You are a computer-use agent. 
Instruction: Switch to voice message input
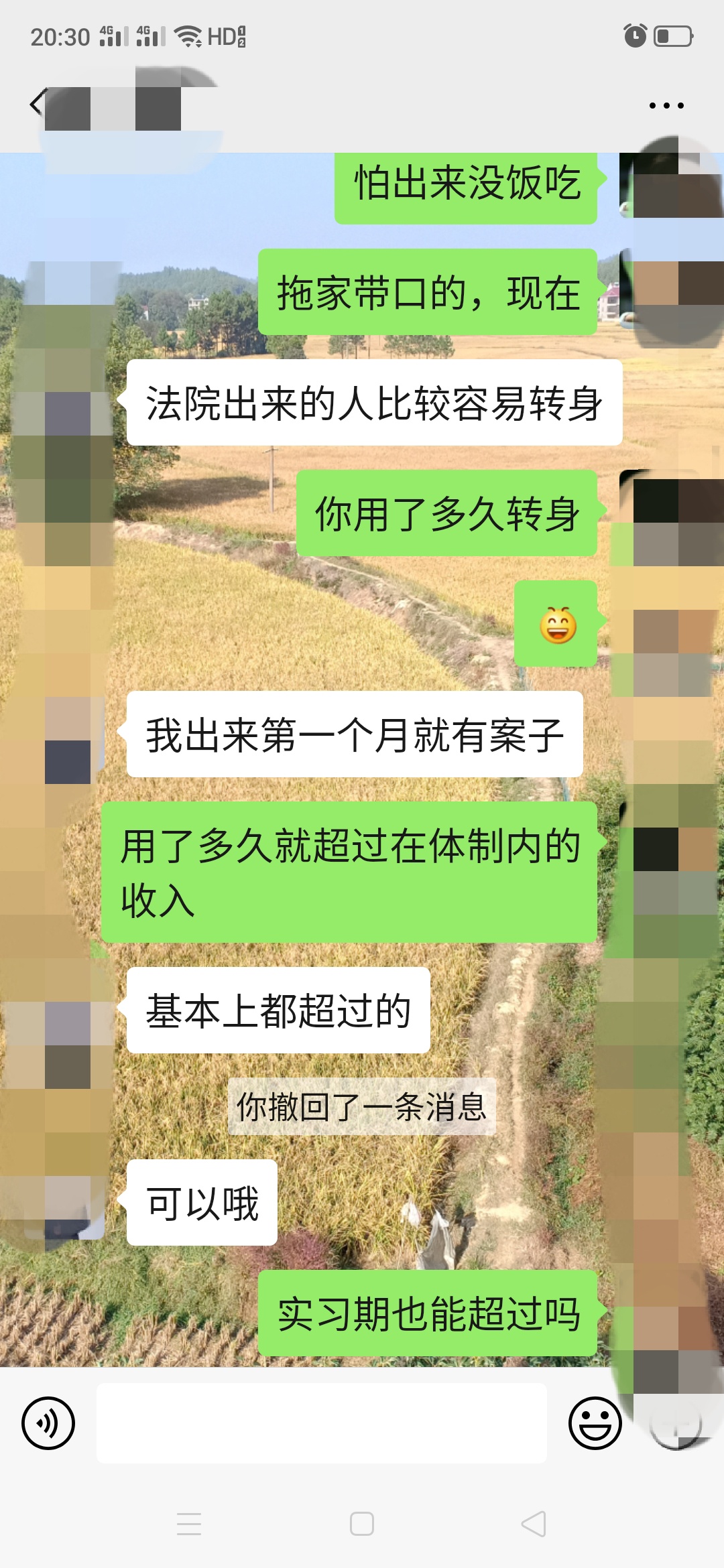click(x=48, y=1423)
